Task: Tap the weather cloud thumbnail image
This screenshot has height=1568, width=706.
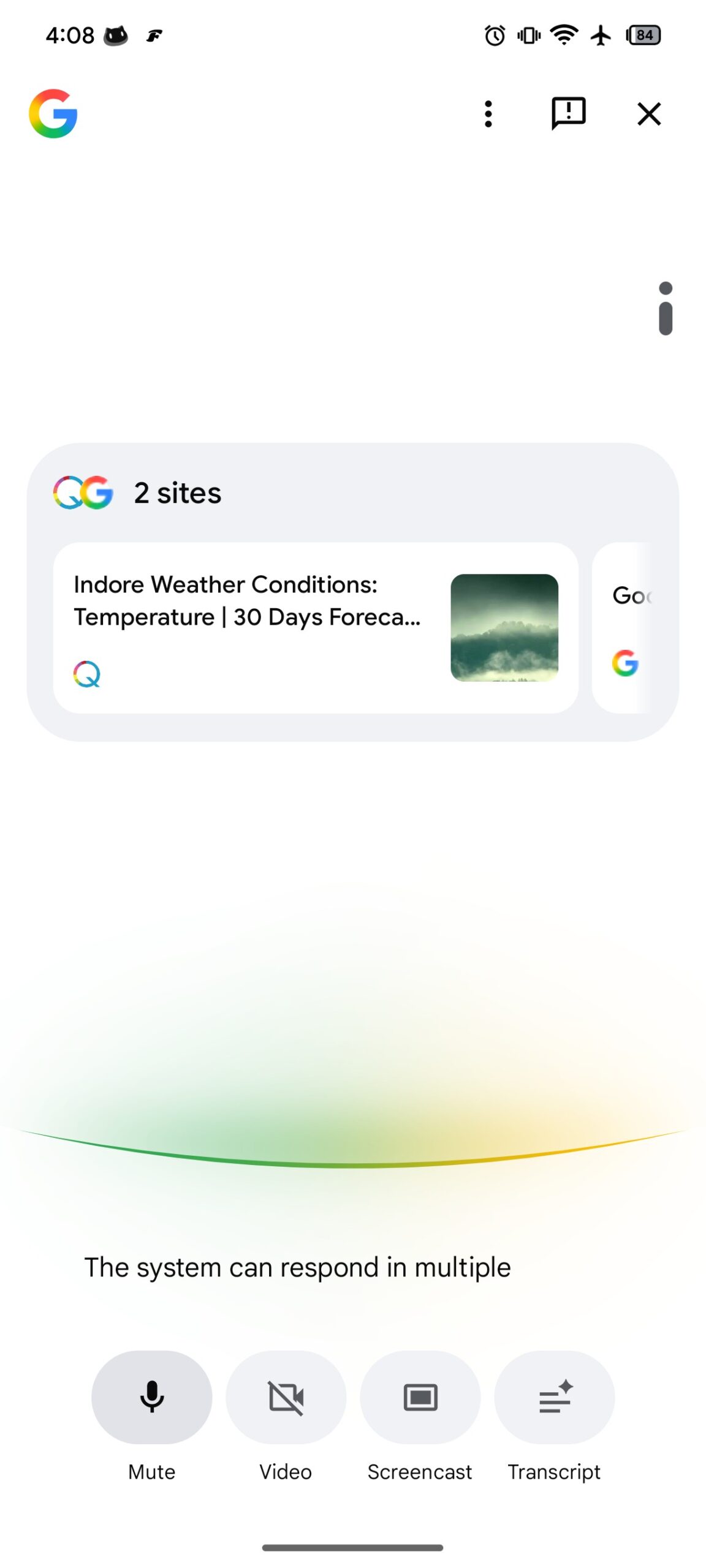Action: 505,628
